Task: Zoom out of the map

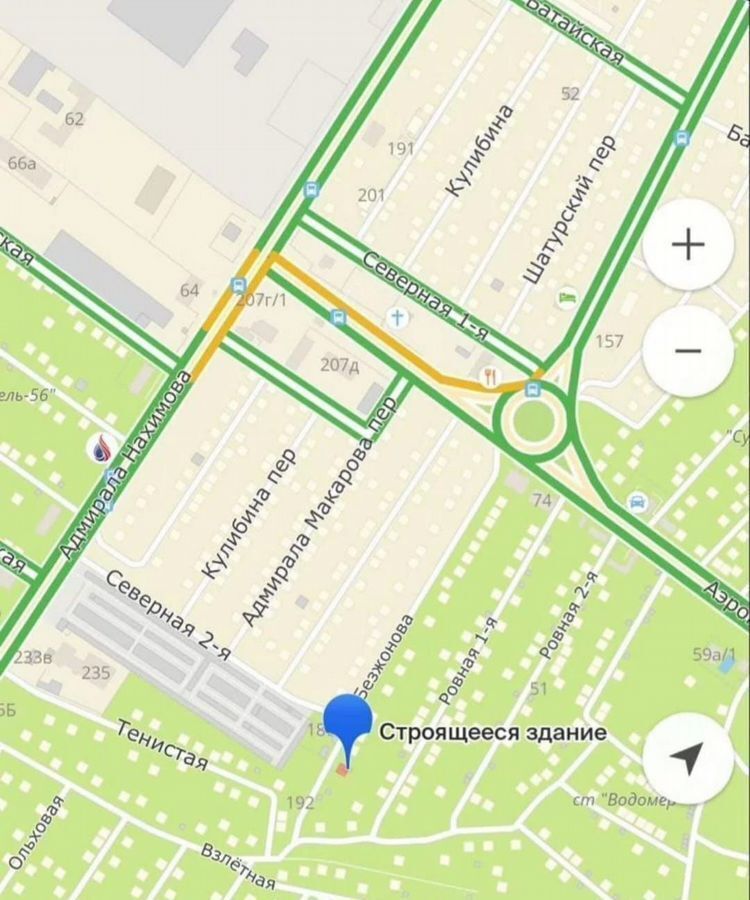Action: (x=688, y=351)
